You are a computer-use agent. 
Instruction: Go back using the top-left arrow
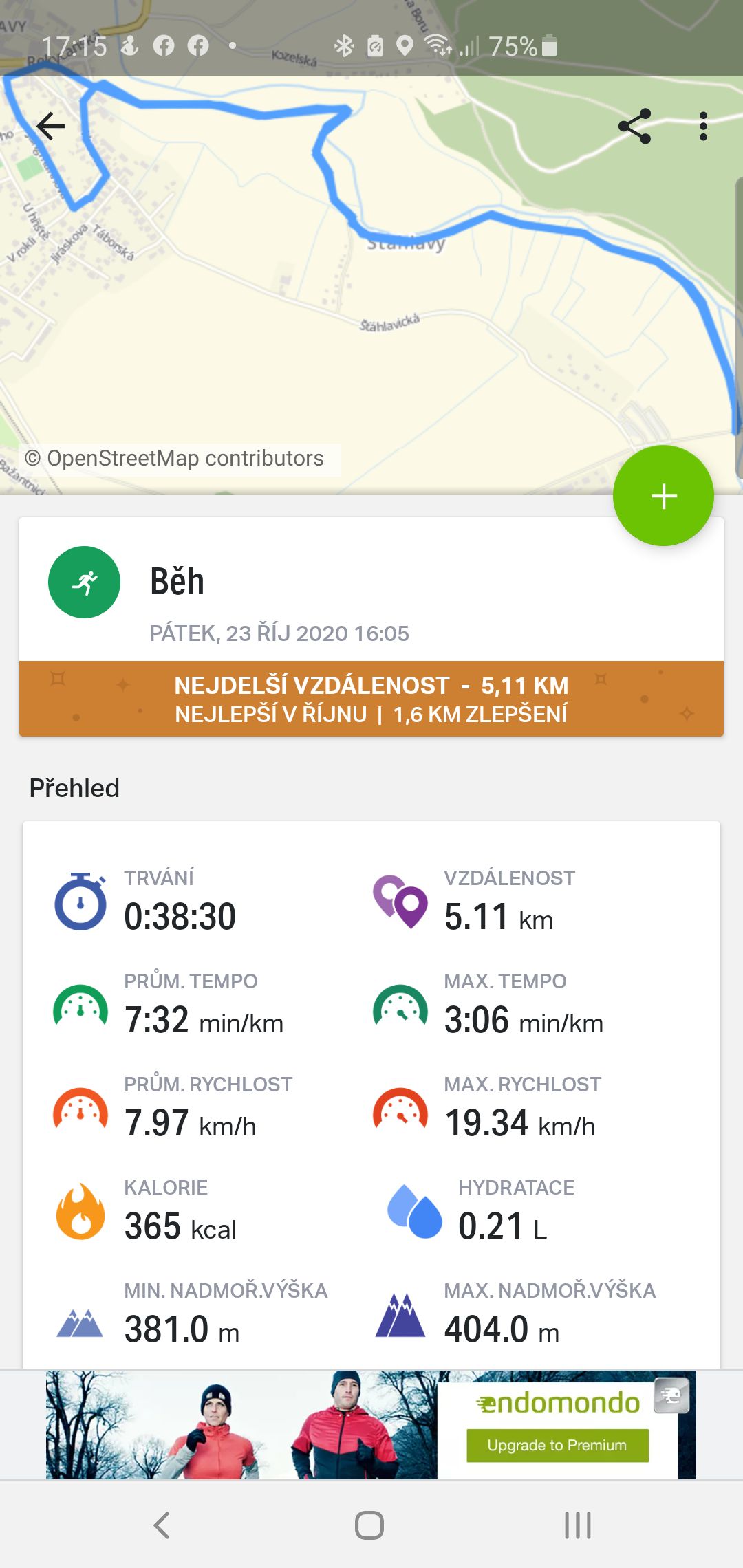coord(51,127)
